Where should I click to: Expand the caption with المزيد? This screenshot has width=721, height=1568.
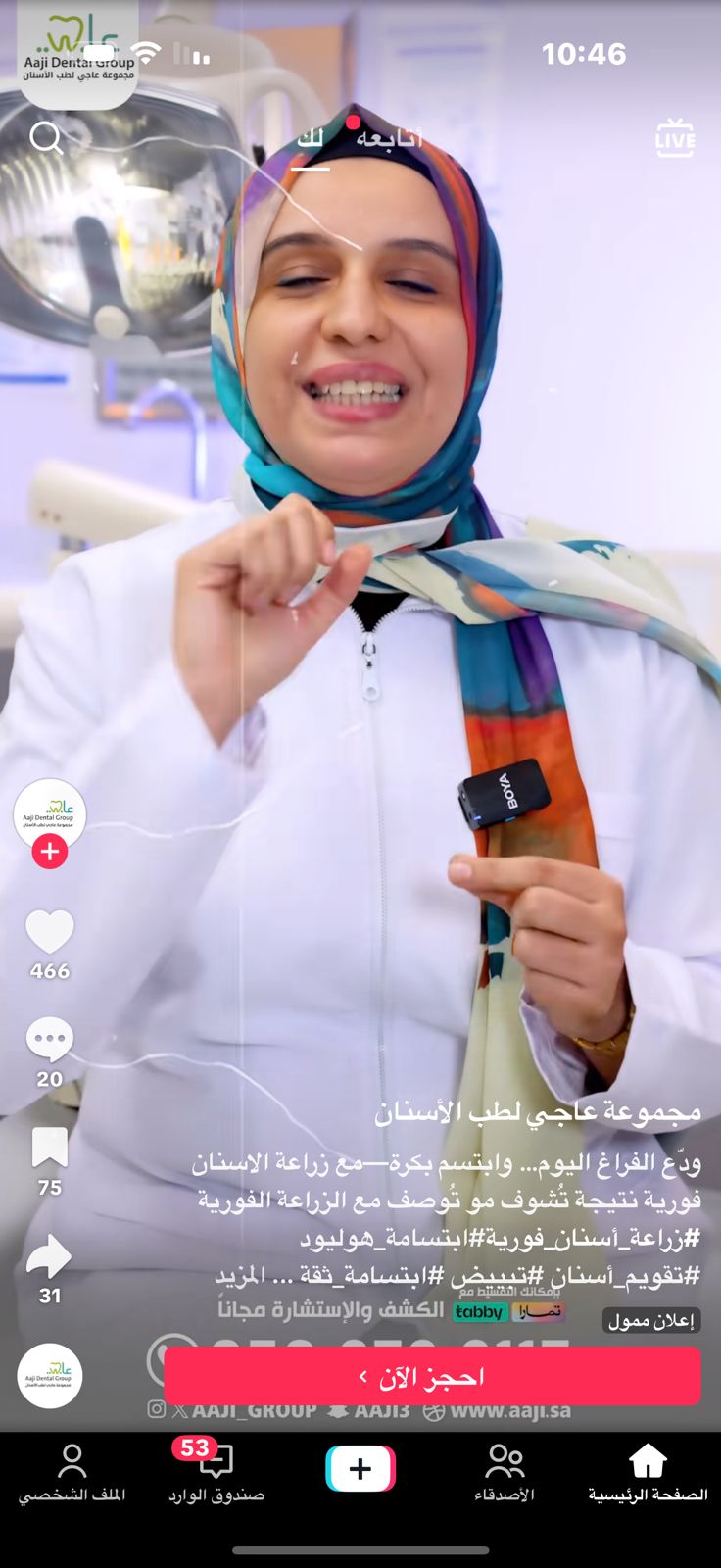240,1276
